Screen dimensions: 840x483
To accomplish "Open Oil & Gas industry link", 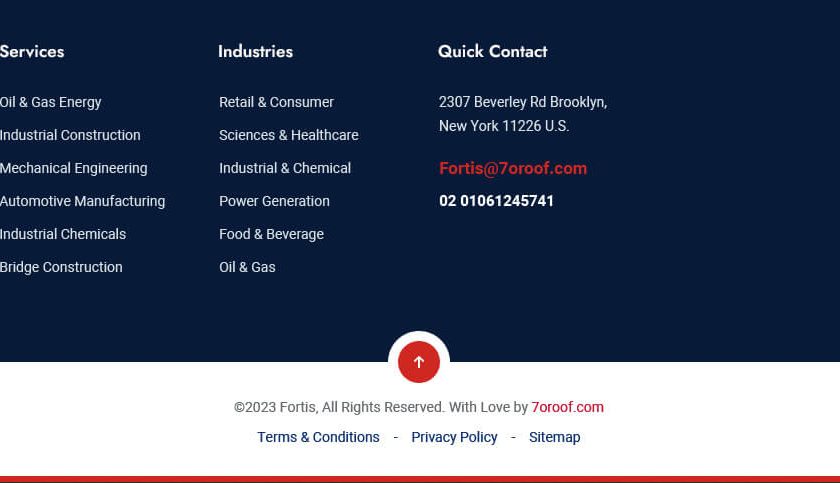I will coord(247,267).
